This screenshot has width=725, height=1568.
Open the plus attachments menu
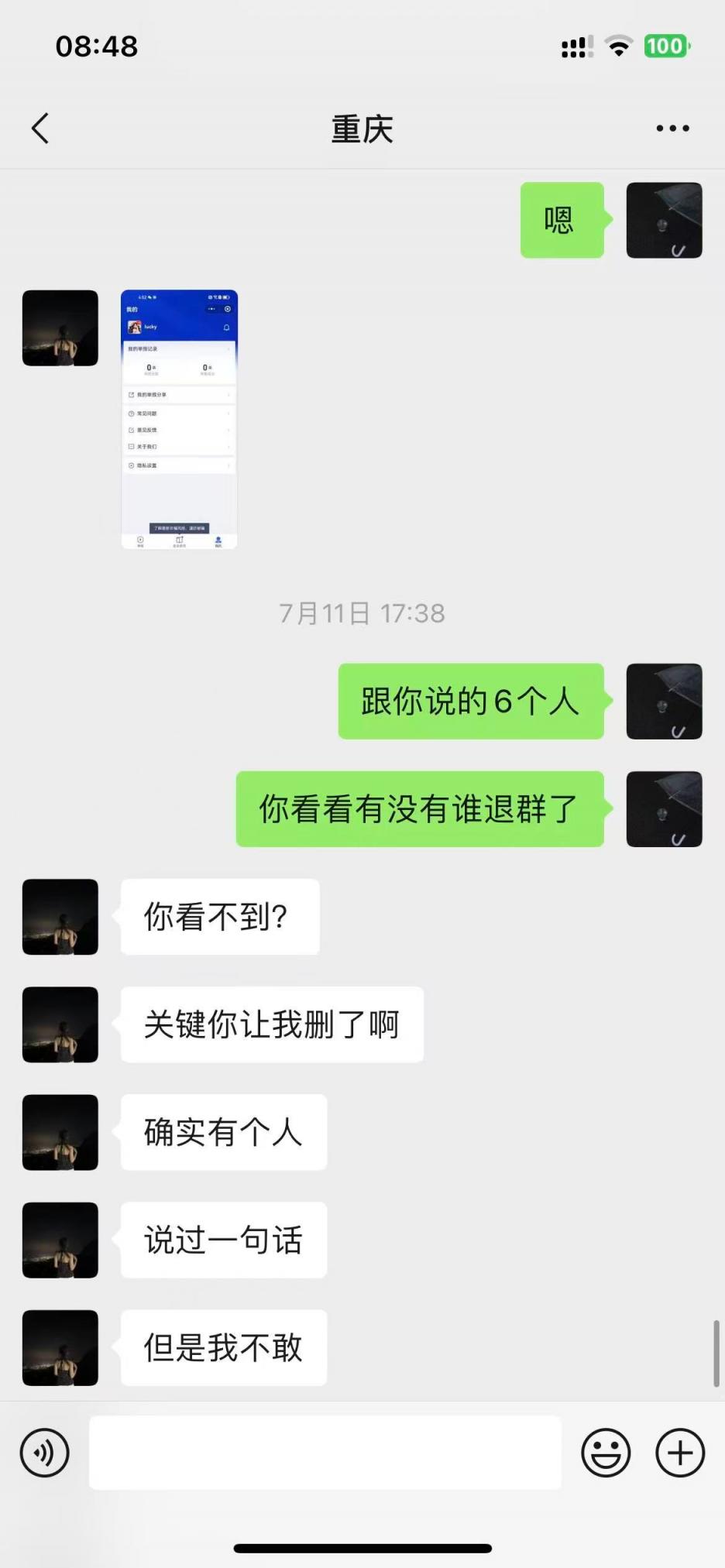pos(680,1453)
